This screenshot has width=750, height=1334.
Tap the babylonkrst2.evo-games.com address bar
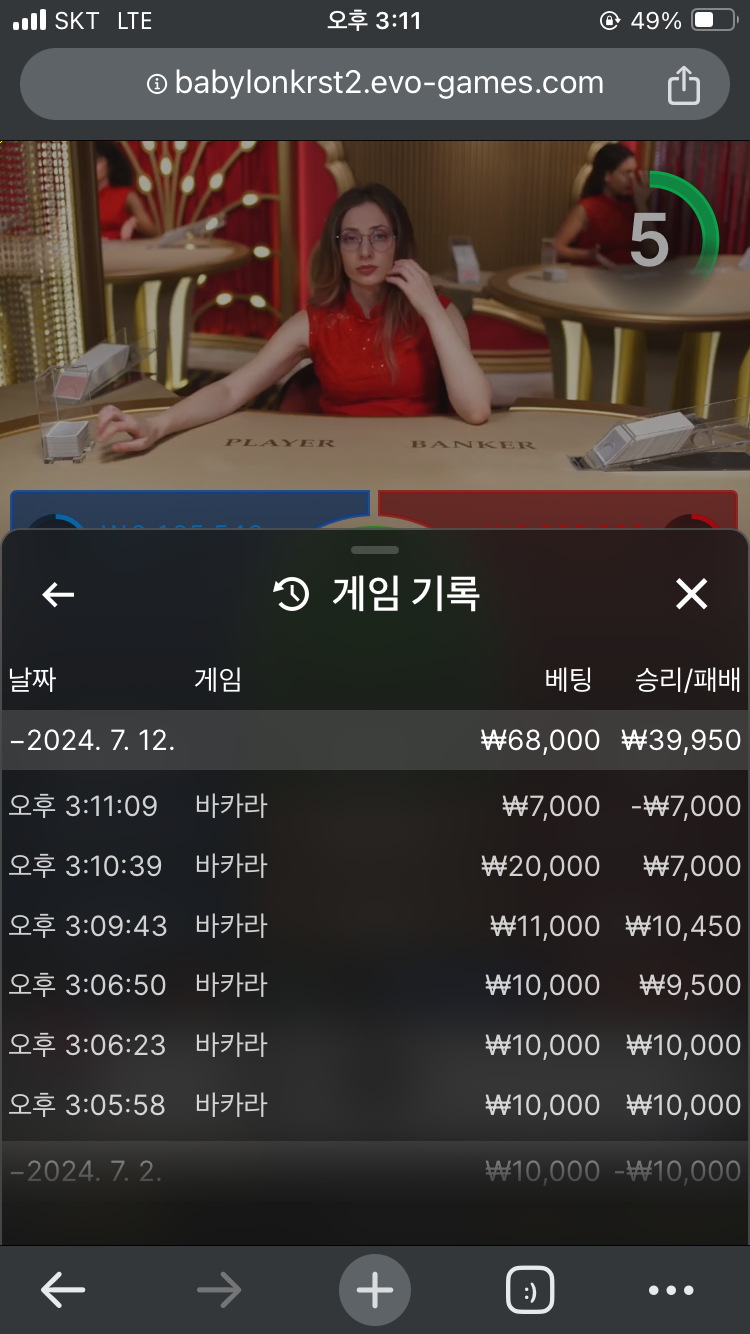[x=375, y=84]
